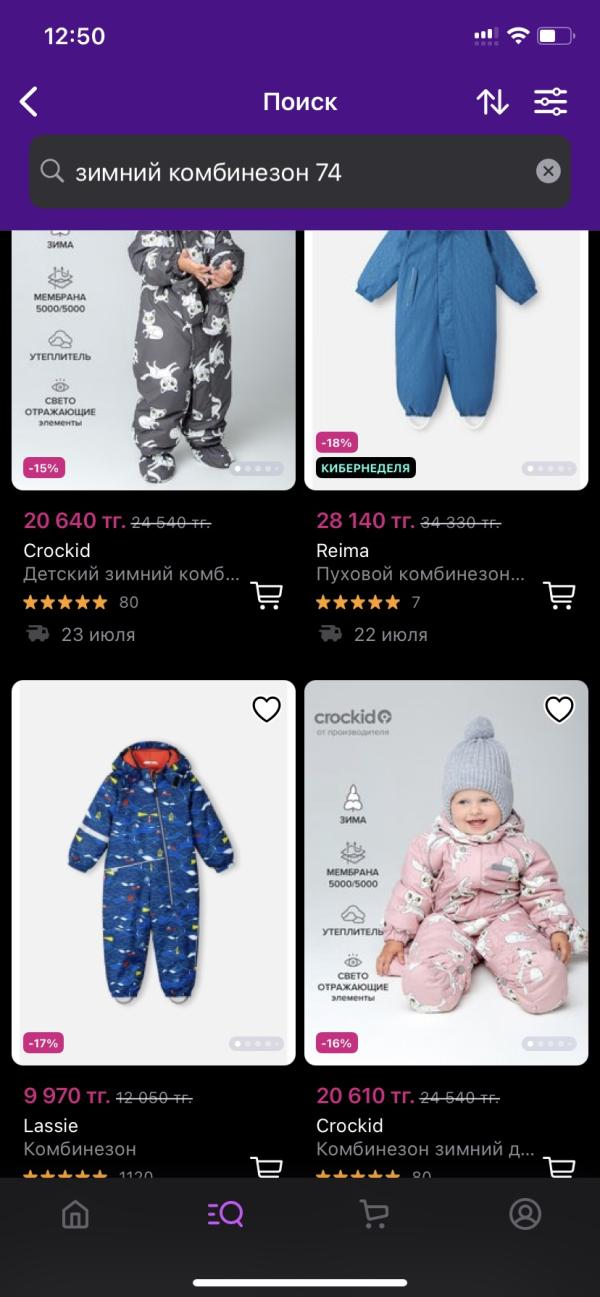Open the profile tab

coord(525,1214)
